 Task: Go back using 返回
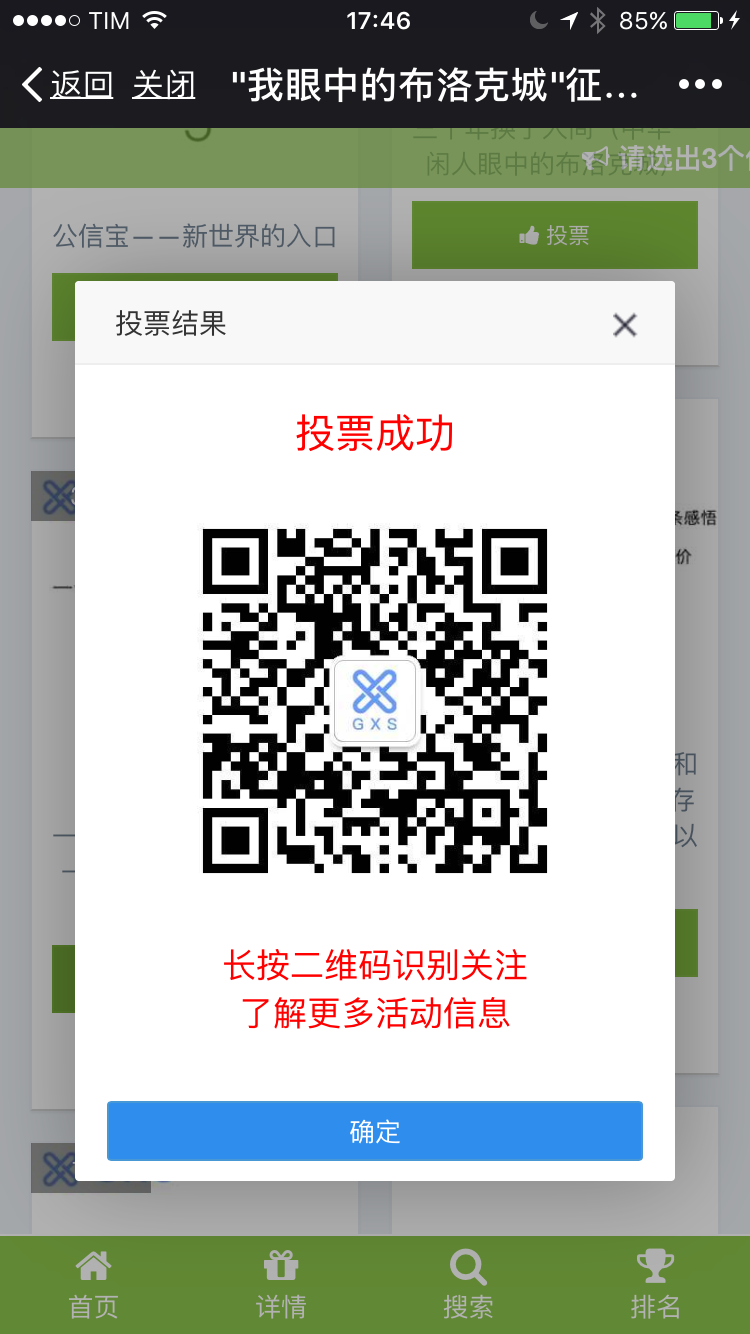tap(68, 85)
